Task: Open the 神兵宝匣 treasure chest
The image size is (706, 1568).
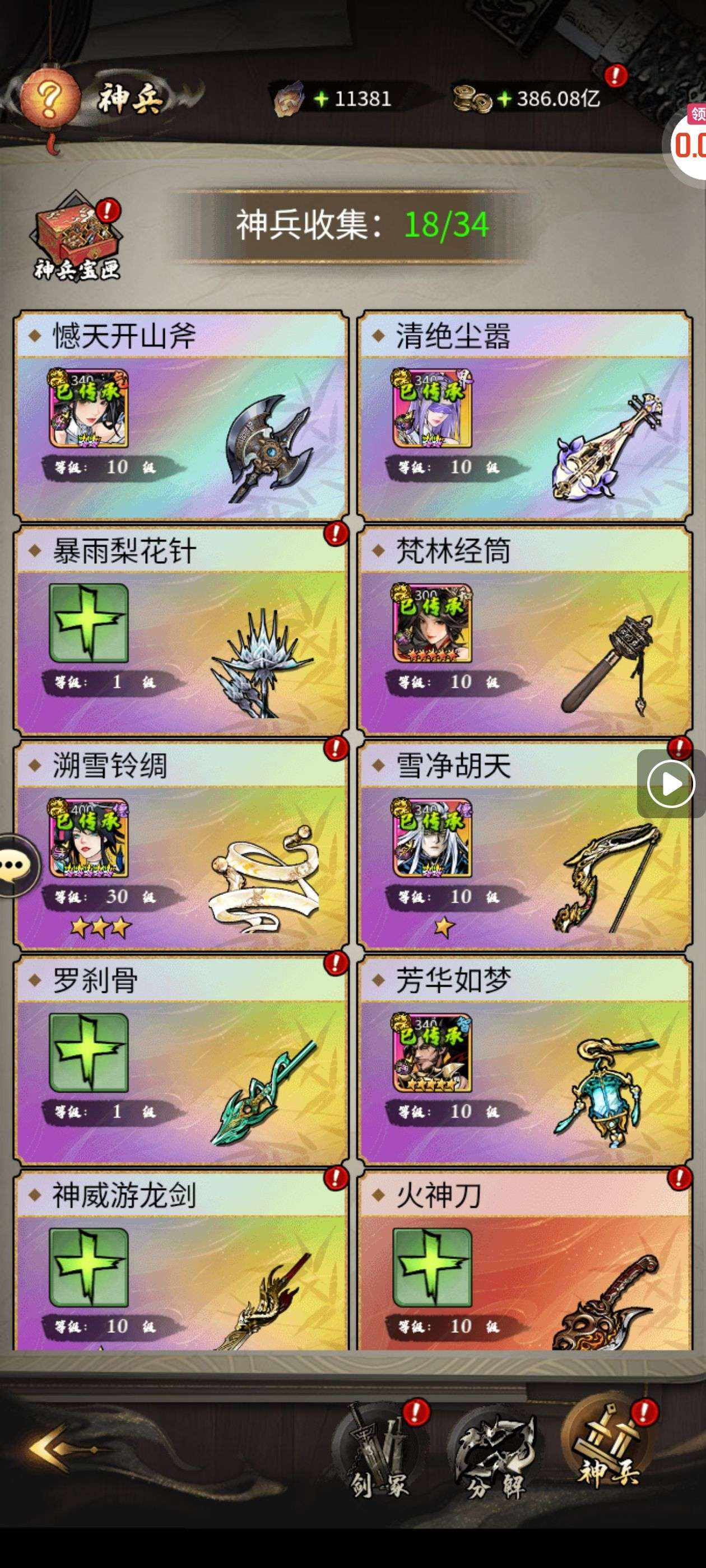Action: [77, 237]
